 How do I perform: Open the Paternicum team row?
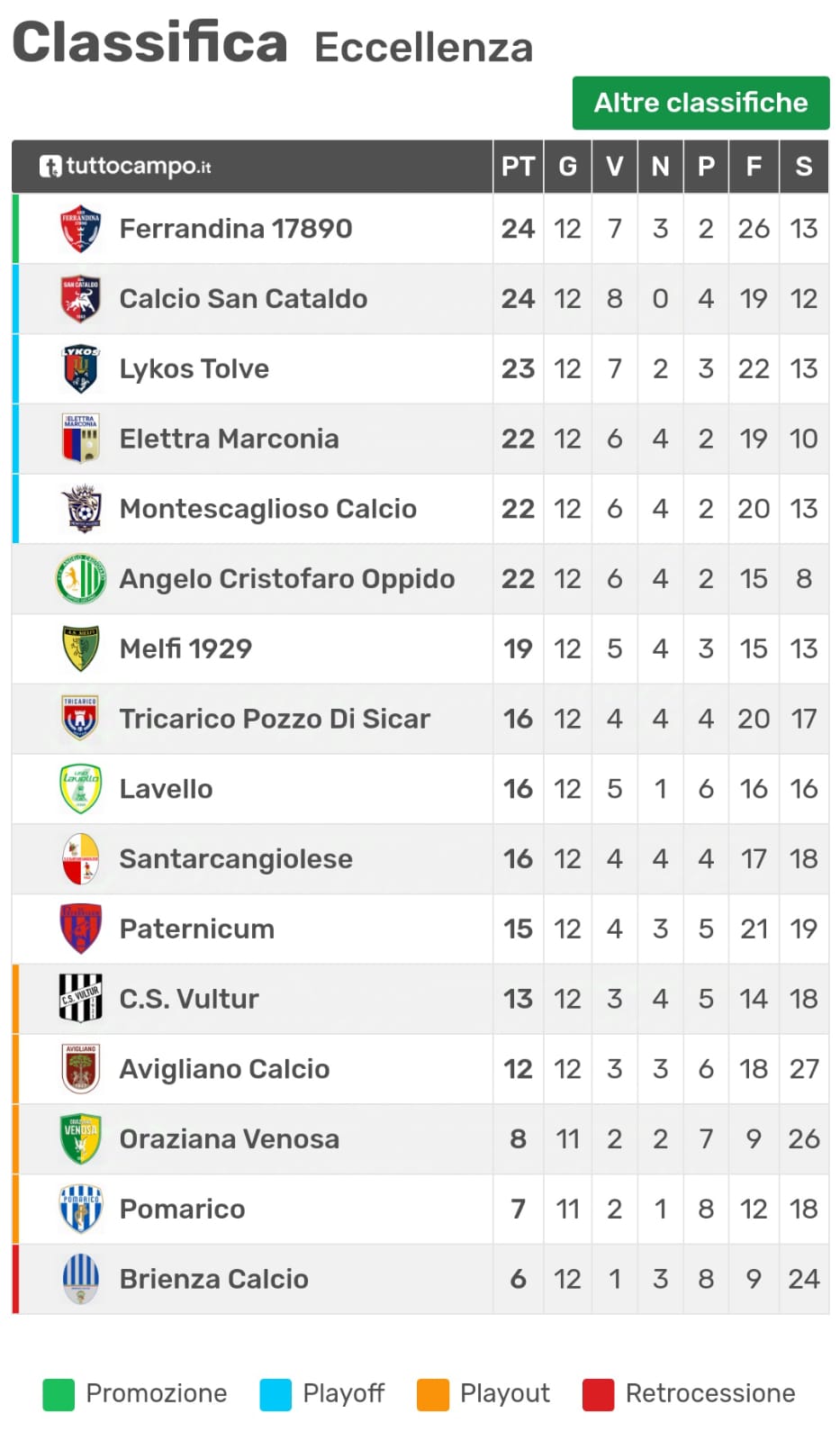click(x=420, y=929)
